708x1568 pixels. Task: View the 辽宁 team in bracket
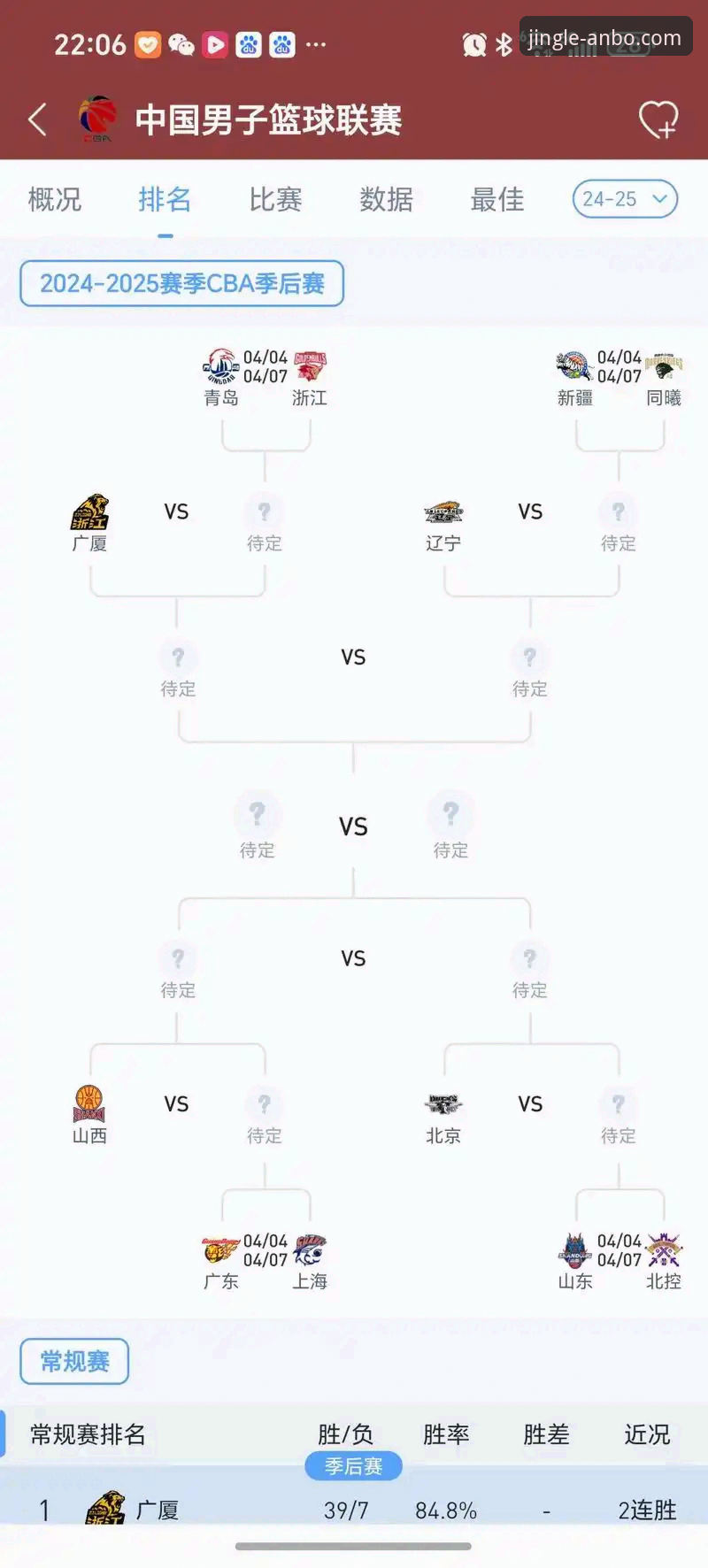443,524
